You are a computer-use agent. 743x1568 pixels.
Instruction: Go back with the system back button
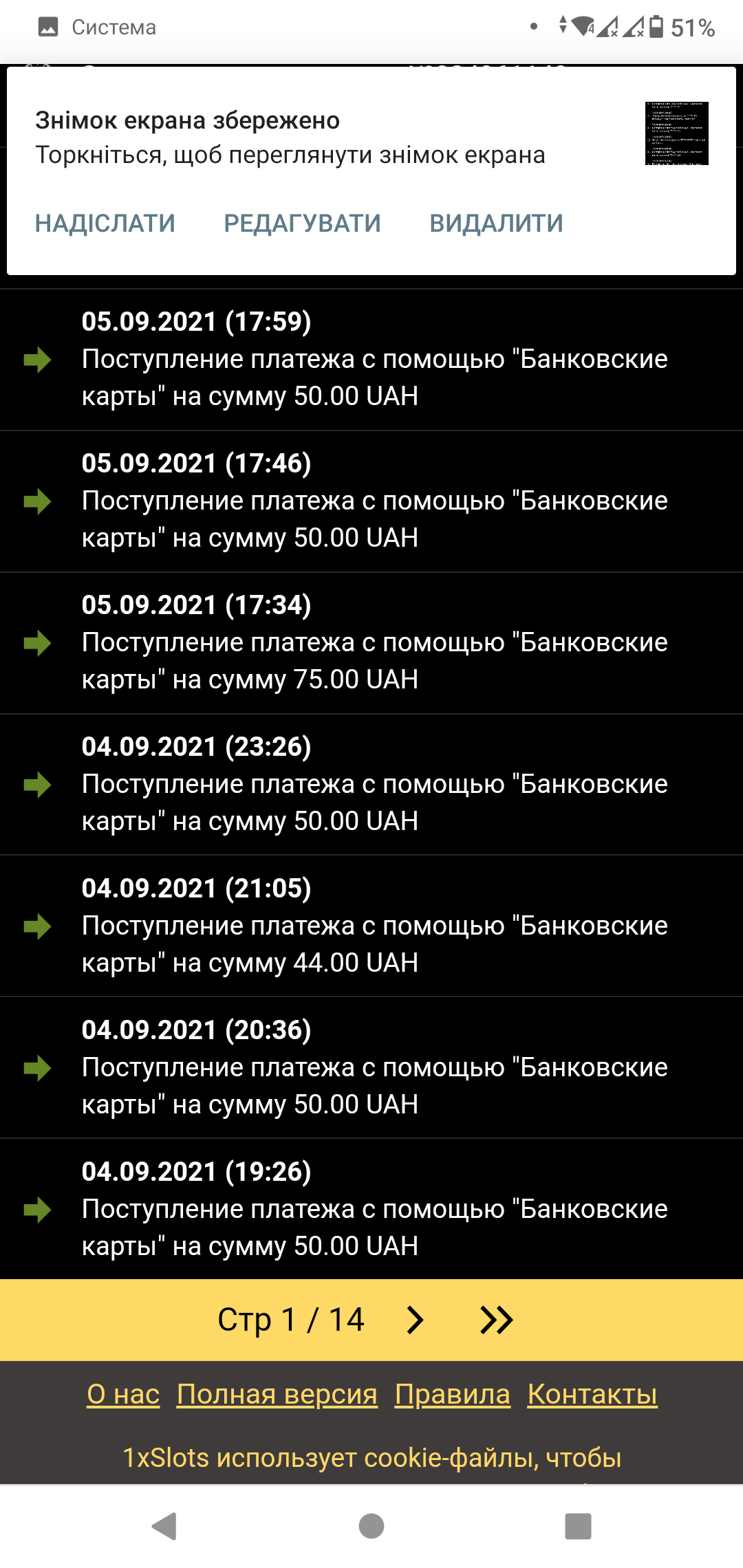164,1526
